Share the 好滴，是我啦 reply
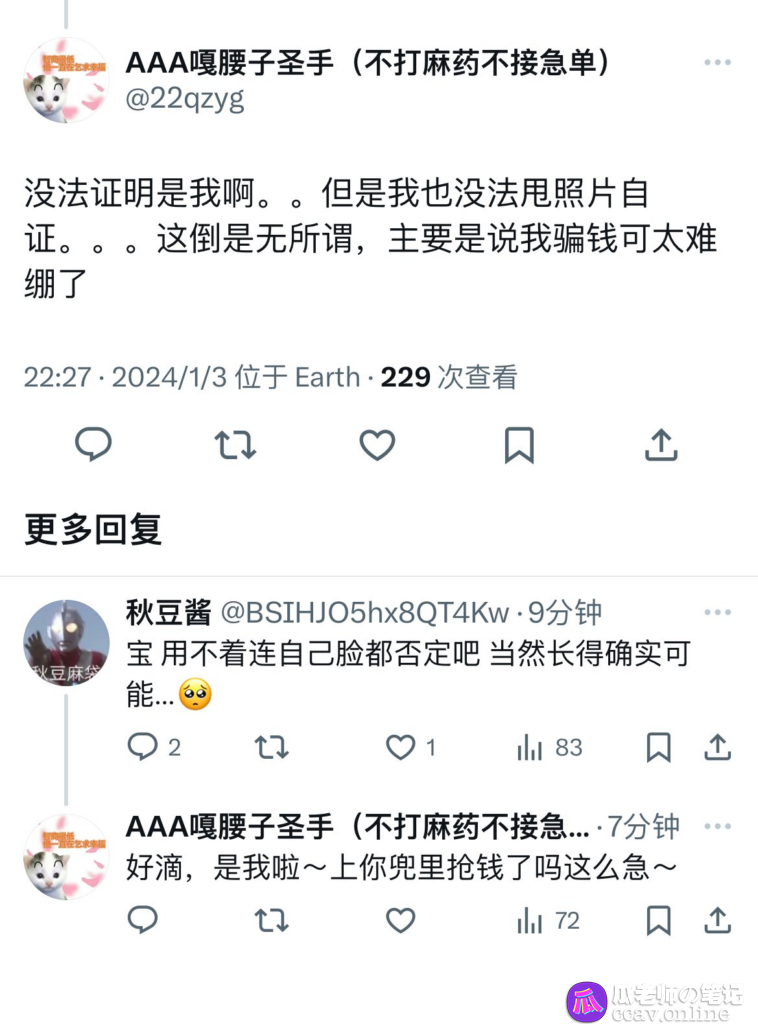This screenshot has width=758, height=1024. pos(718,920)
